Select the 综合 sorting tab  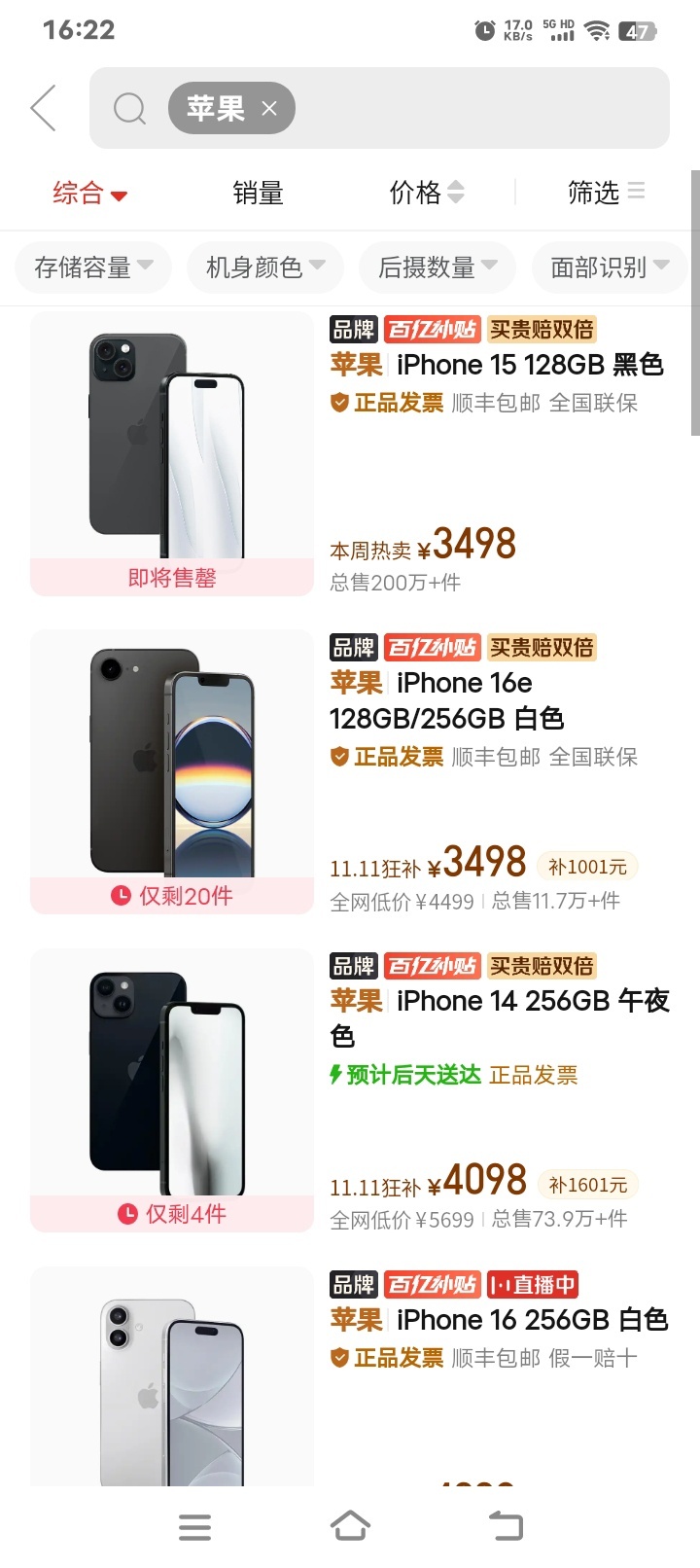tap(89, 194)
